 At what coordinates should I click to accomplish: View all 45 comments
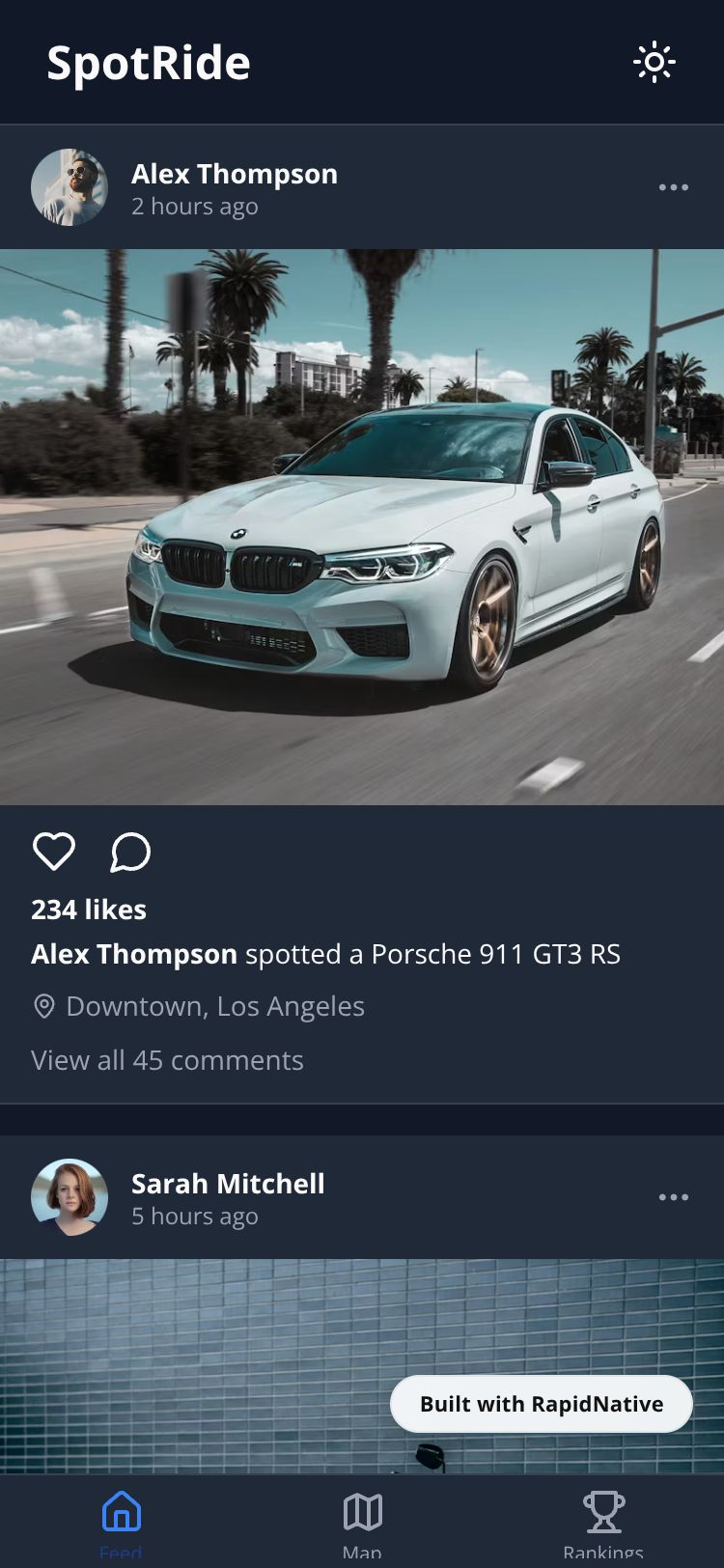tap(167, 1060)
